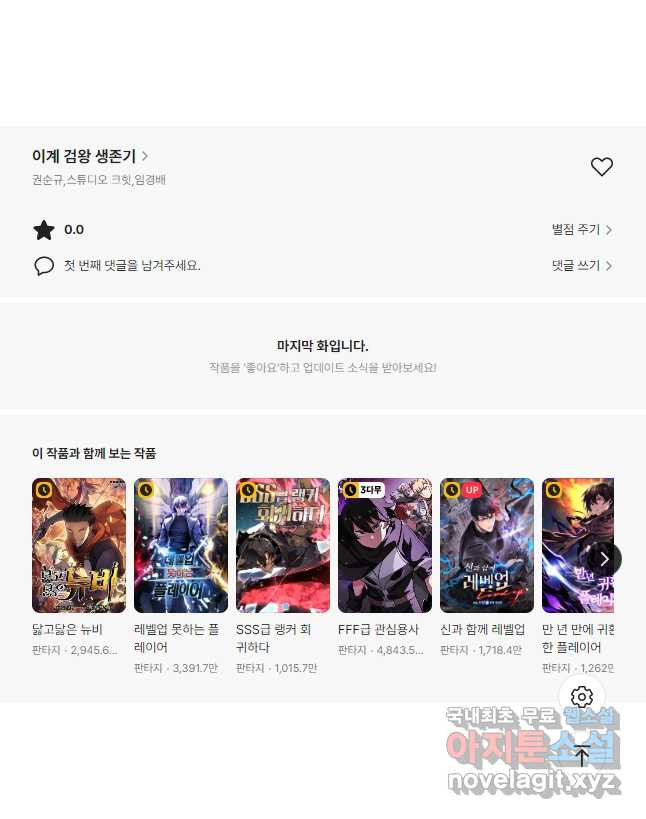Image resolution: width=646 pixels, height=819 pixels.
Task: Show next recommended works with arrow
Action: 604,559
